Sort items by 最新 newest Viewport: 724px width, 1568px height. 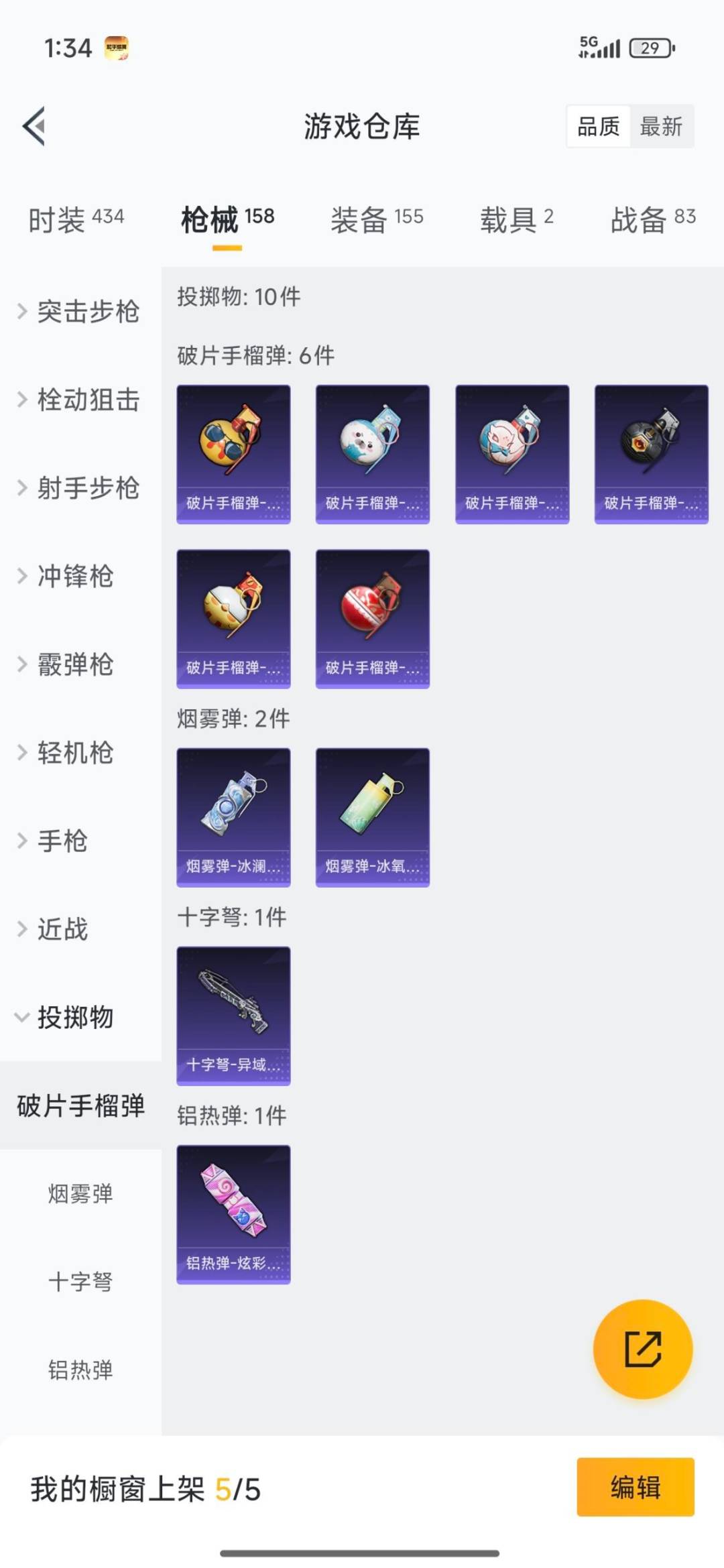(660, 127)
